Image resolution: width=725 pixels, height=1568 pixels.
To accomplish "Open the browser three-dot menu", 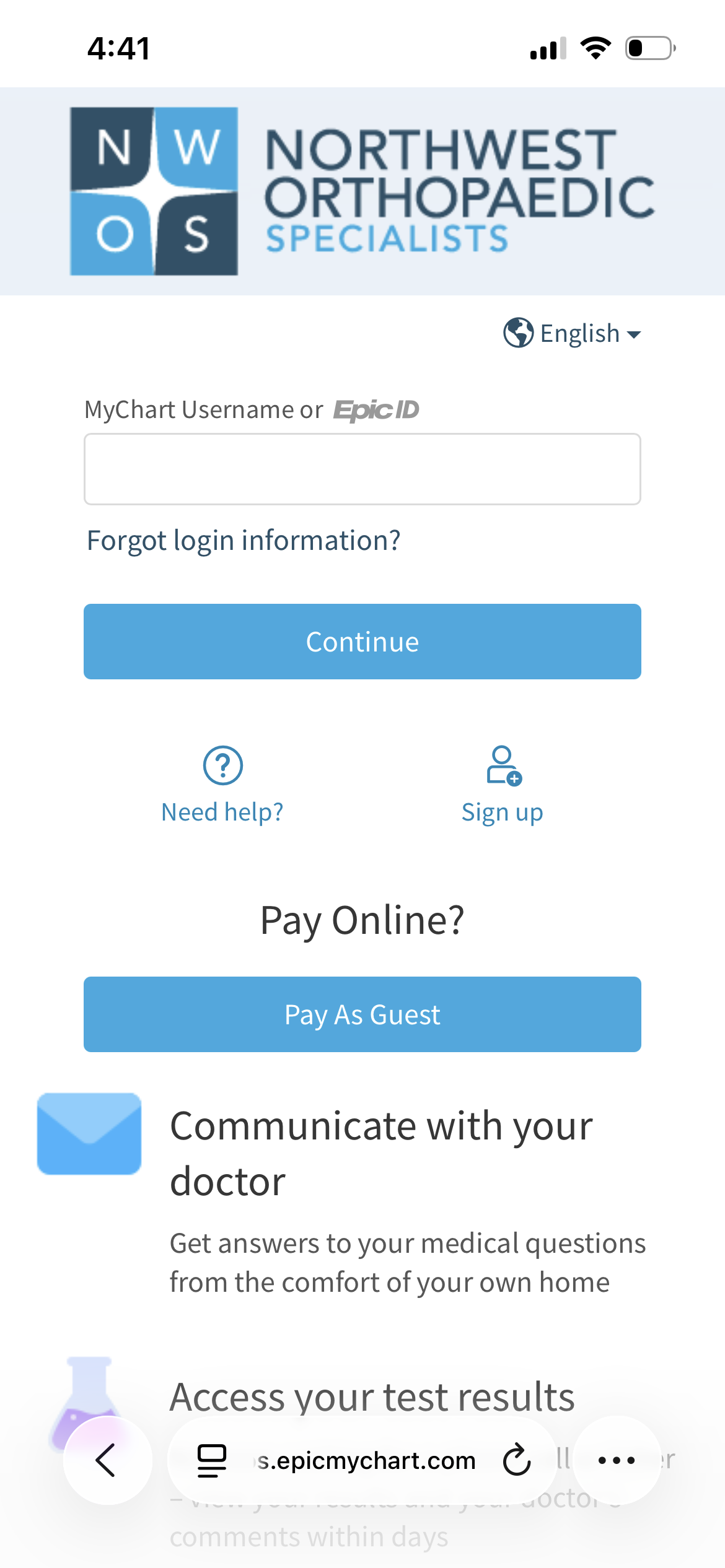I will tap(617, 1460).
